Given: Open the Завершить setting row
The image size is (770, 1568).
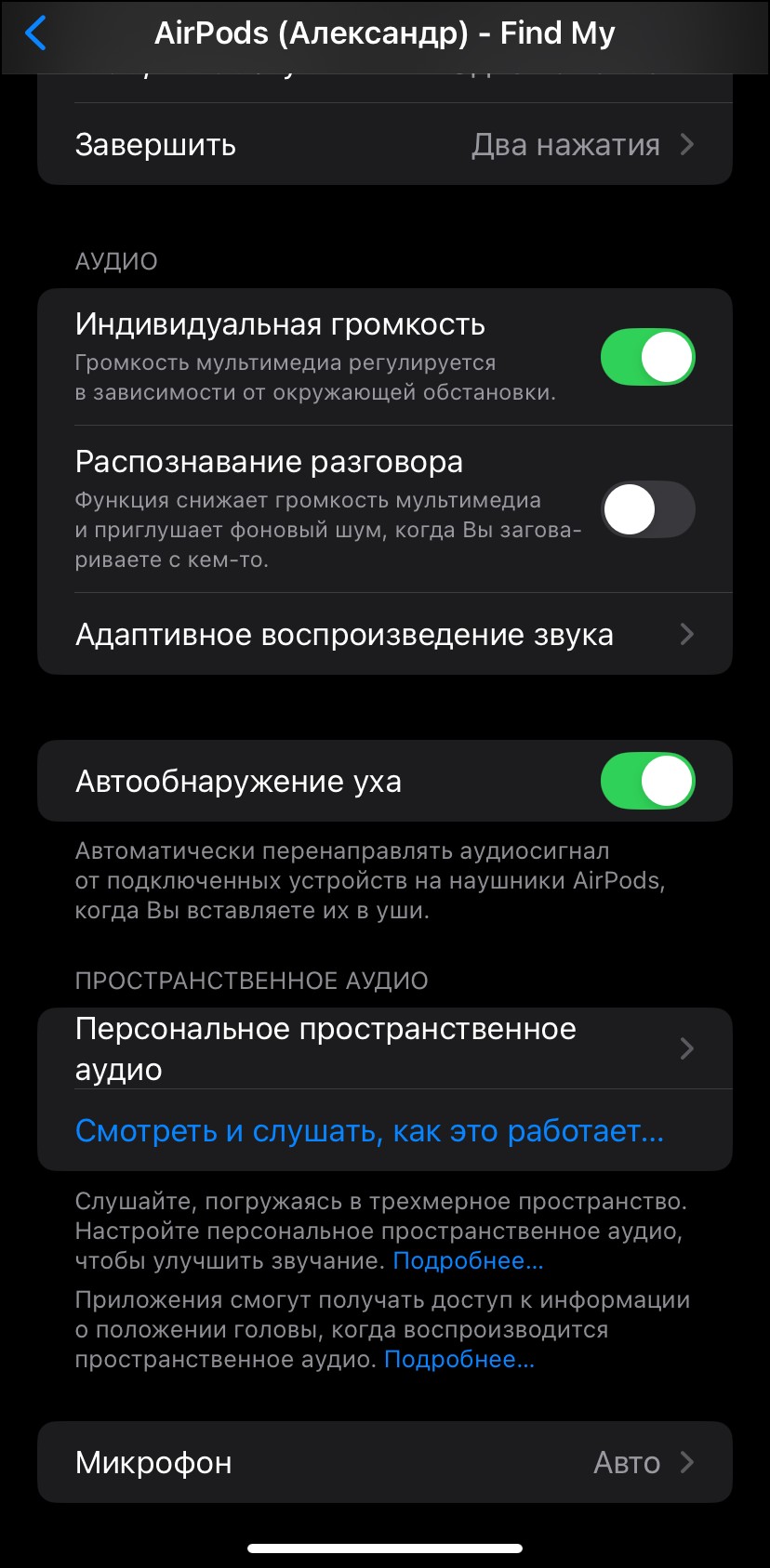Looking at the screenshot, I should pos(384,145).
